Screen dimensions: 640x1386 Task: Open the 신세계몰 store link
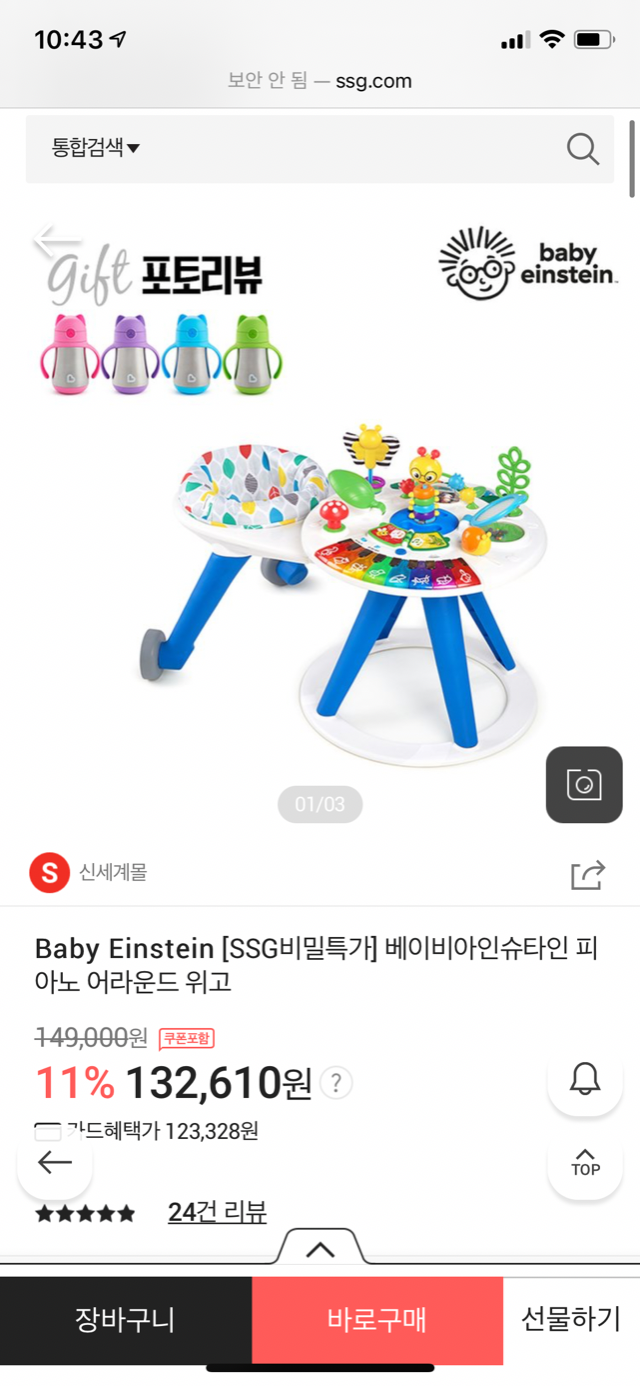pos(90,873)
